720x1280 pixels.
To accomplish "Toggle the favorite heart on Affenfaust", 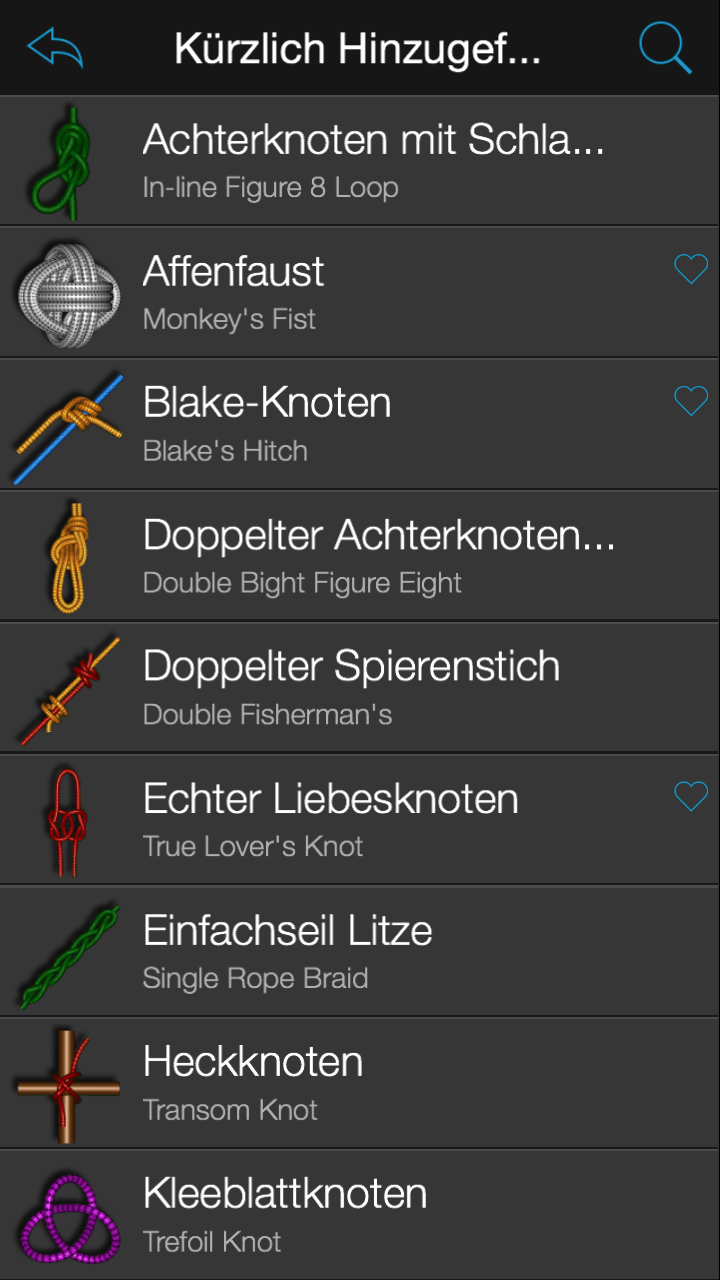I will [690, 269].
